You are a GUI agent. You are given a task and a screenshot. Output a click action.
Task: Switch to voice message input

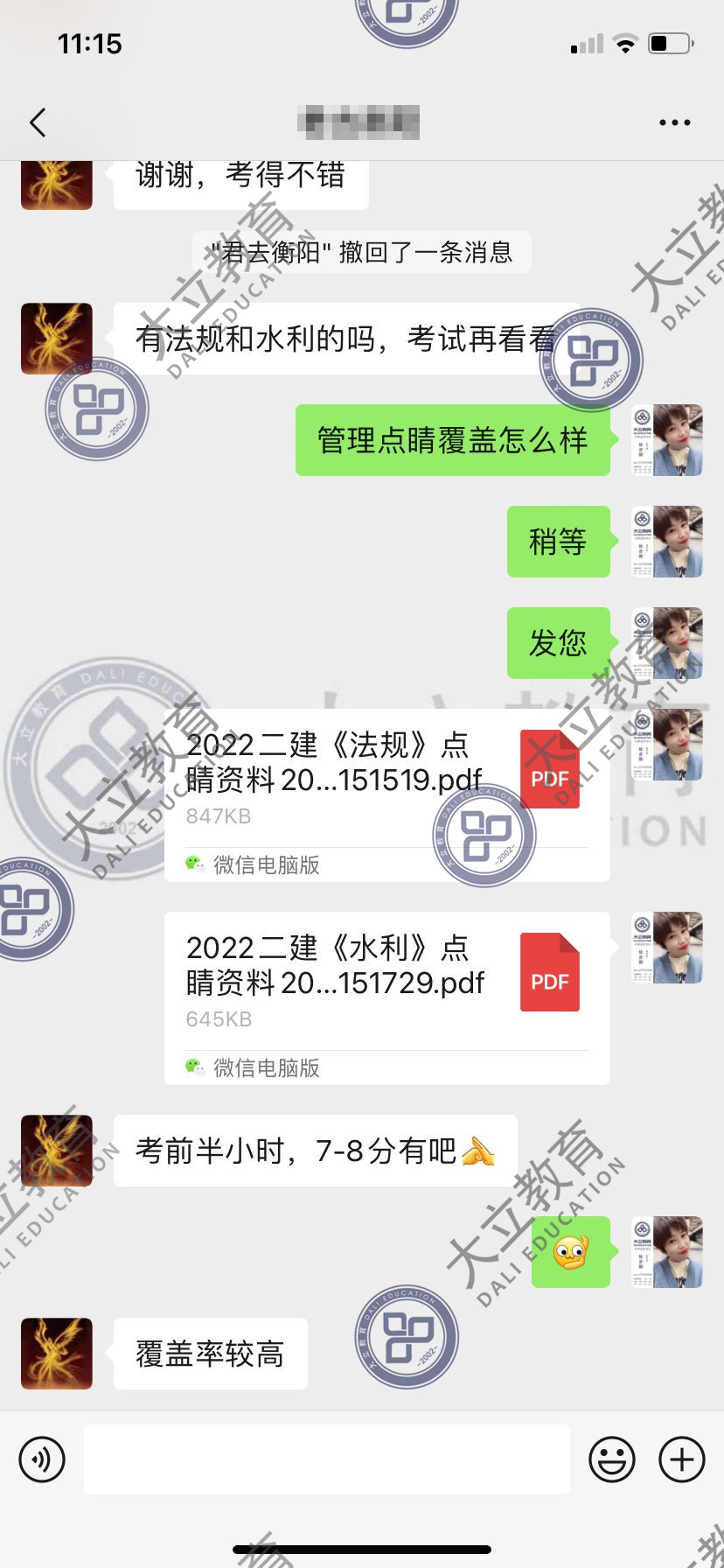click(x=42, y=1459)
